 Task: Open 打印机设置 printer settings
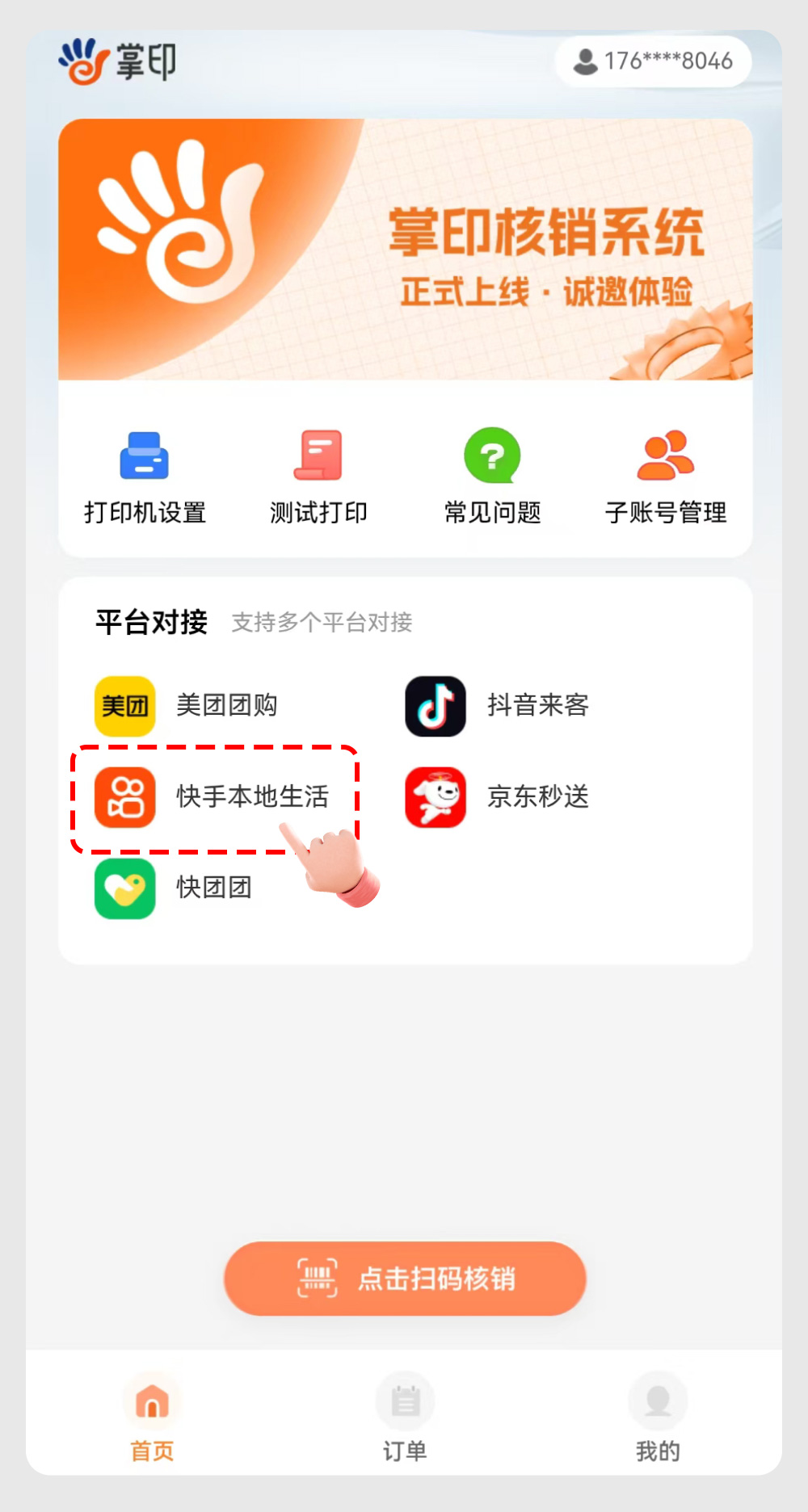pyautogui.click(x=145, y=477)
